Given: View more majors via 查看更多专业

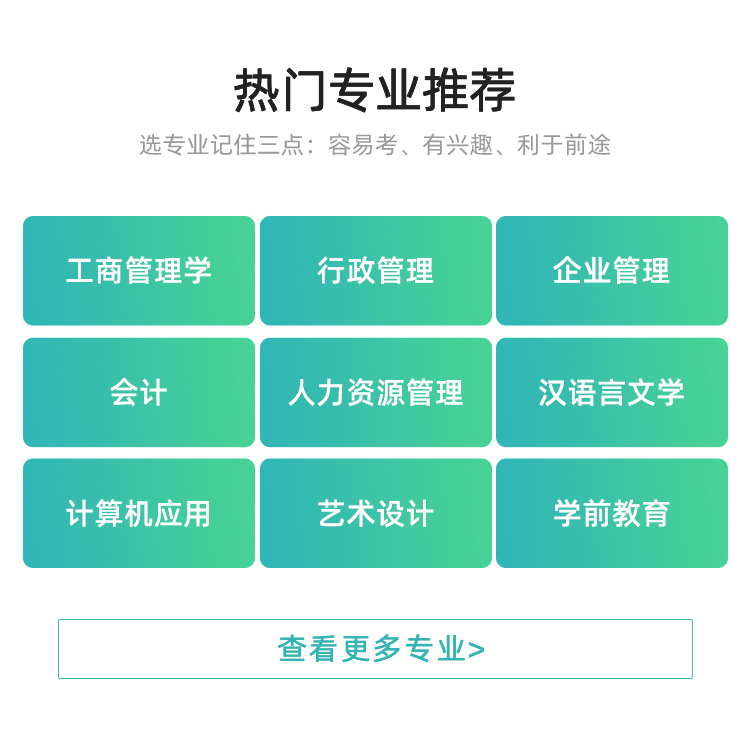Looking at the screenshot, I should click(375, 649).
